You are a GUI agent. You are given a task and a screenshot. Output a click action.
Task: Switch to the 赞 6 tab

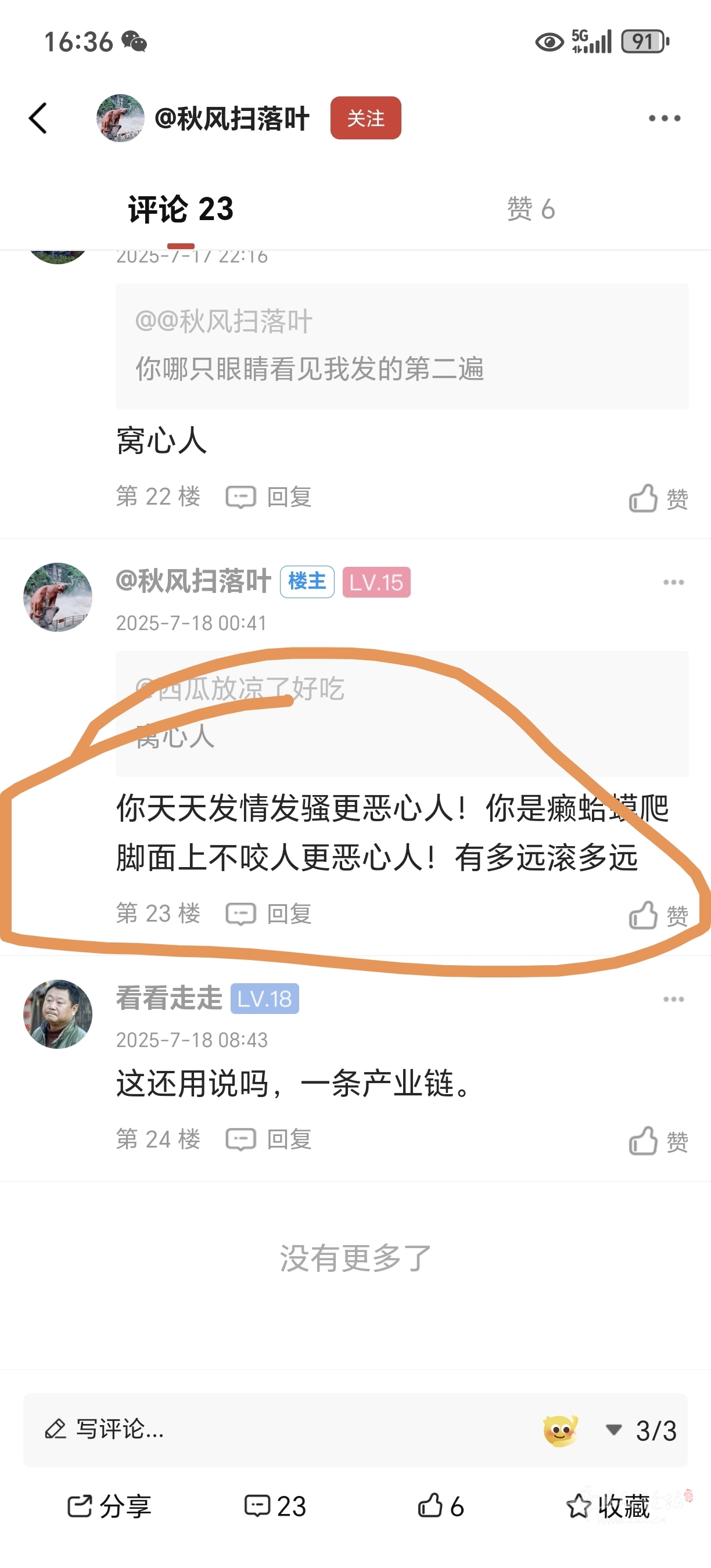click(x=531, y=209)
